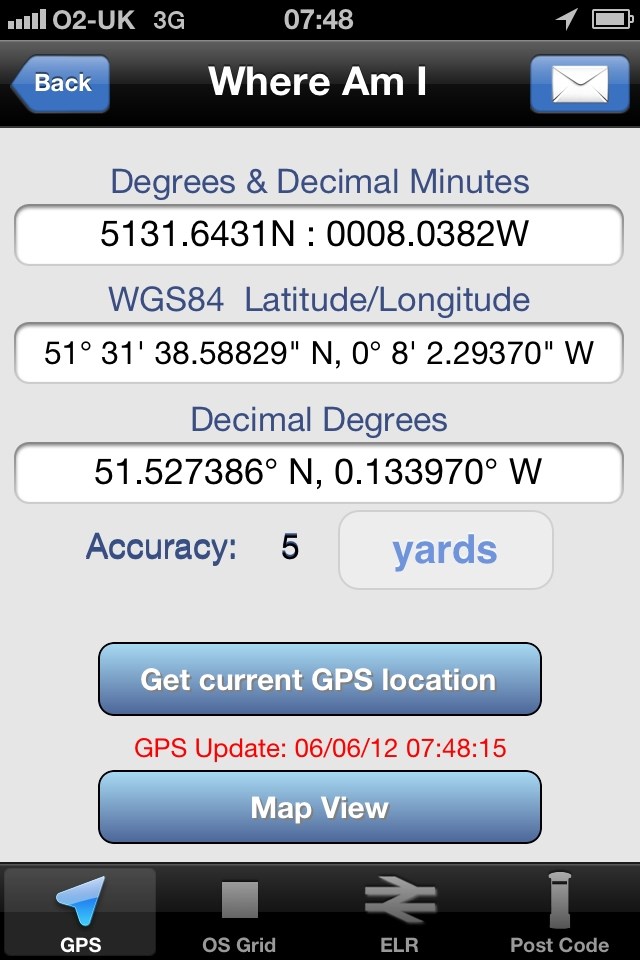
Task: Select the Degrees & Decimal Minutes field
Action: click(319, 235)
